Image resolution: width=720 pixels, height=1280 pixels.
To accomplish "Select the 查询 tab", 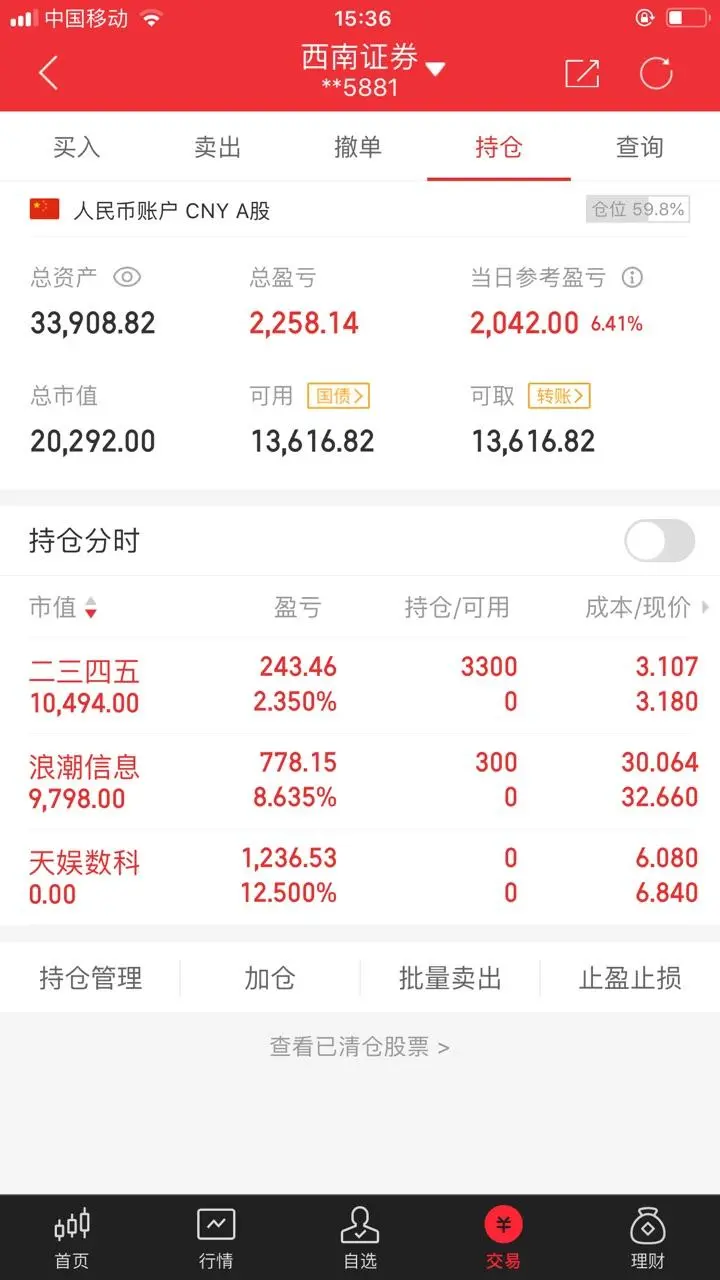I will click(x=640, y=147).
